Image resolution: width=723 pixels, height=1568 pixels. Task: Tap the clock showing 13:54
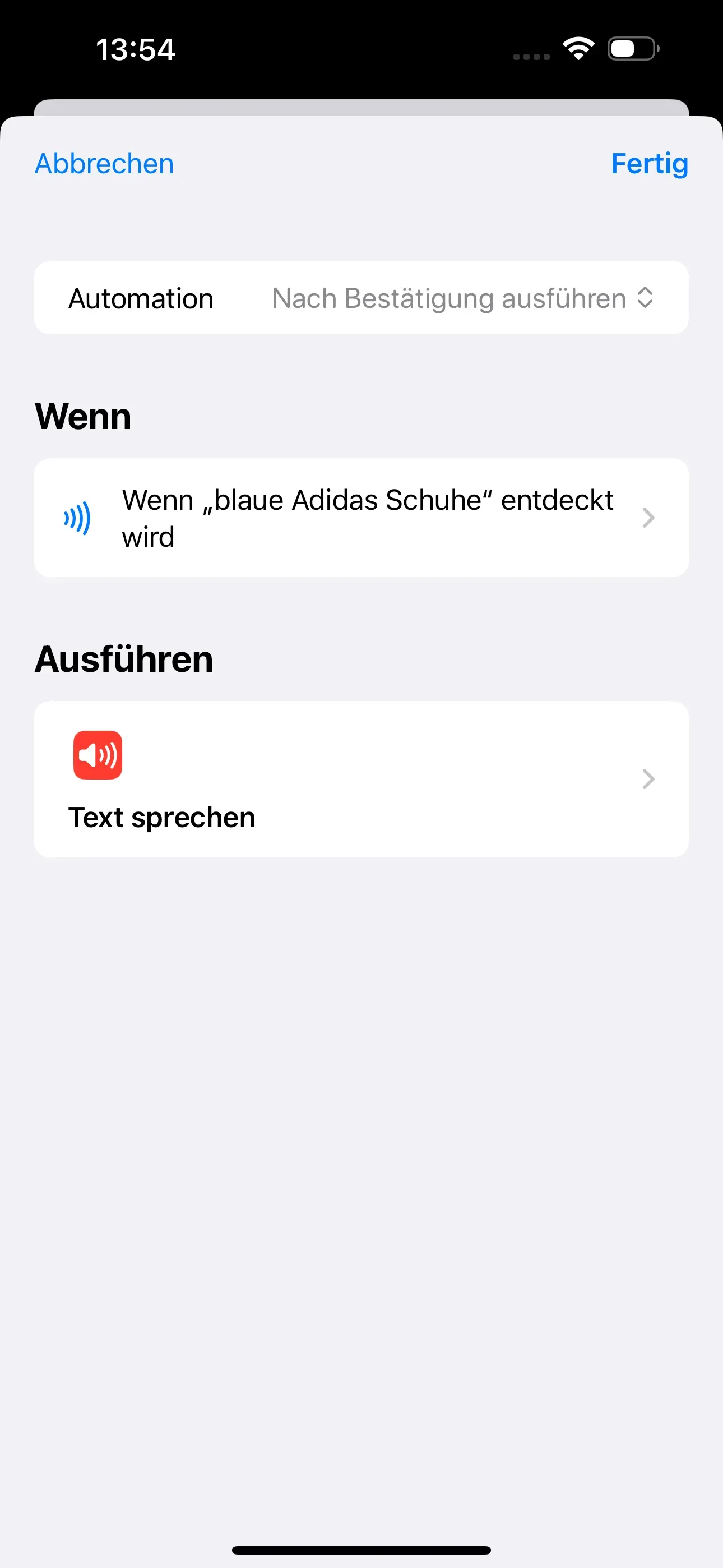136,49
